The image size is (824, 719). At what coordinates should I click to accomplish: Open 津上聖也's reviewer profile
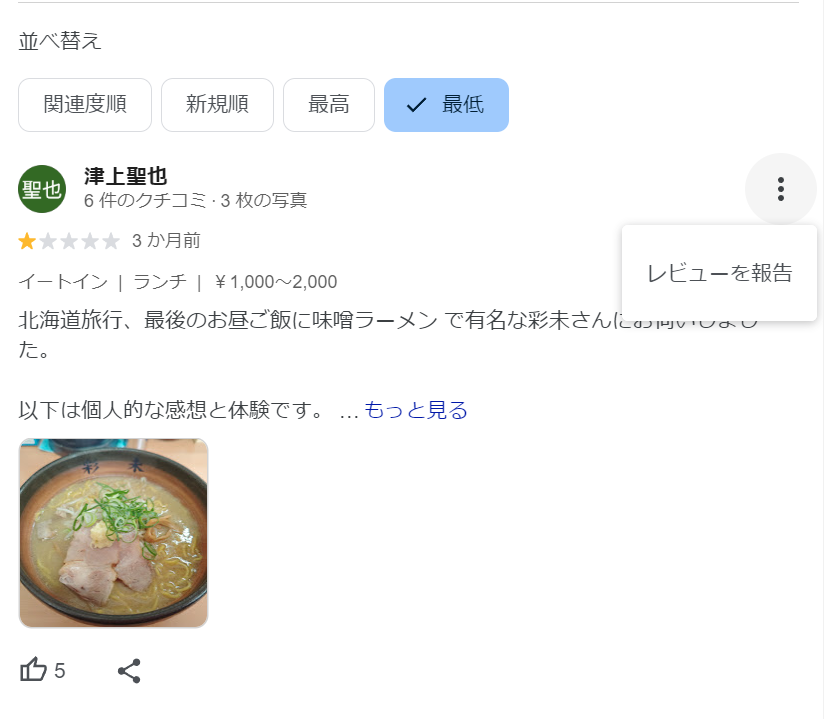pyautogui.click(x=125, y=177)
